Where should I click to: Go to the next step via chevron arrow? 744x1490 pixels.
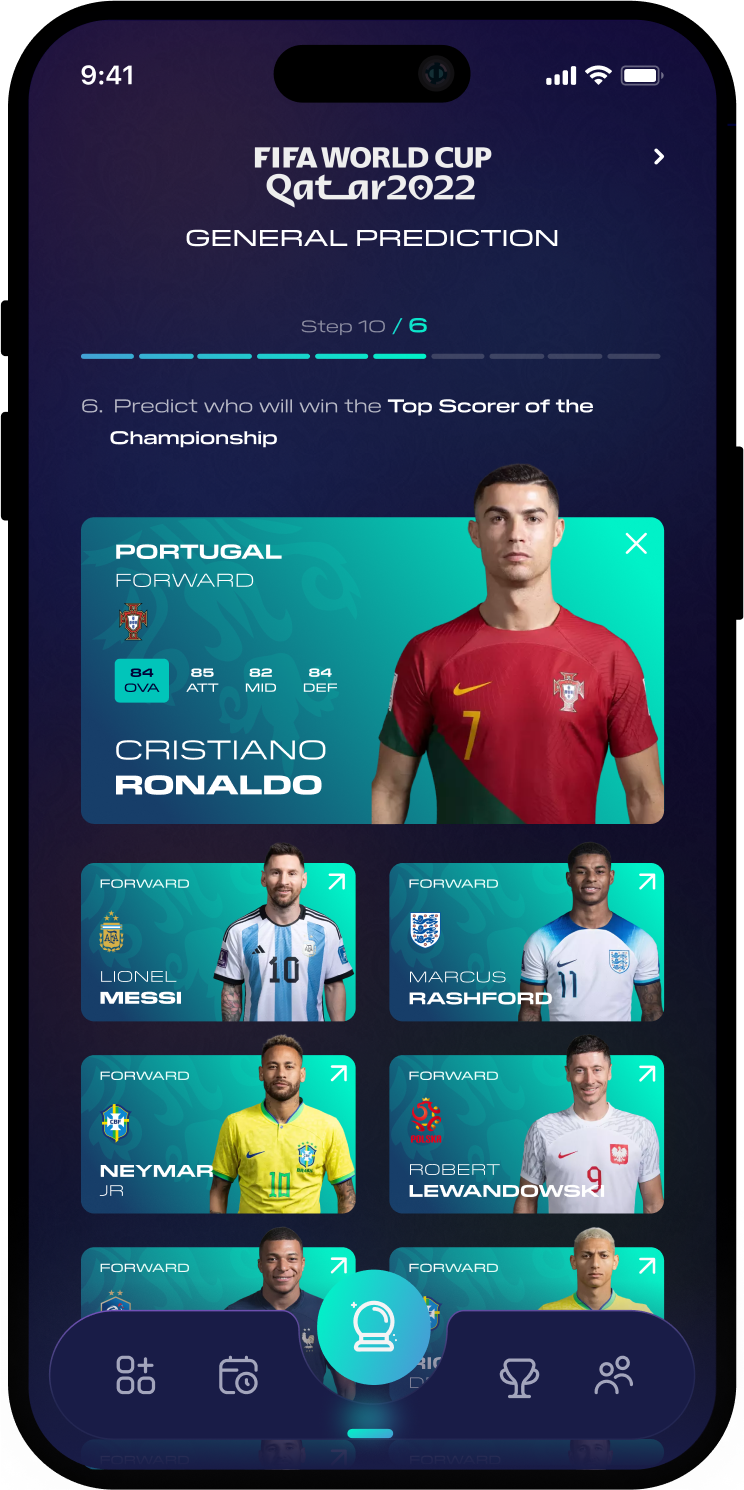point(658,157)
